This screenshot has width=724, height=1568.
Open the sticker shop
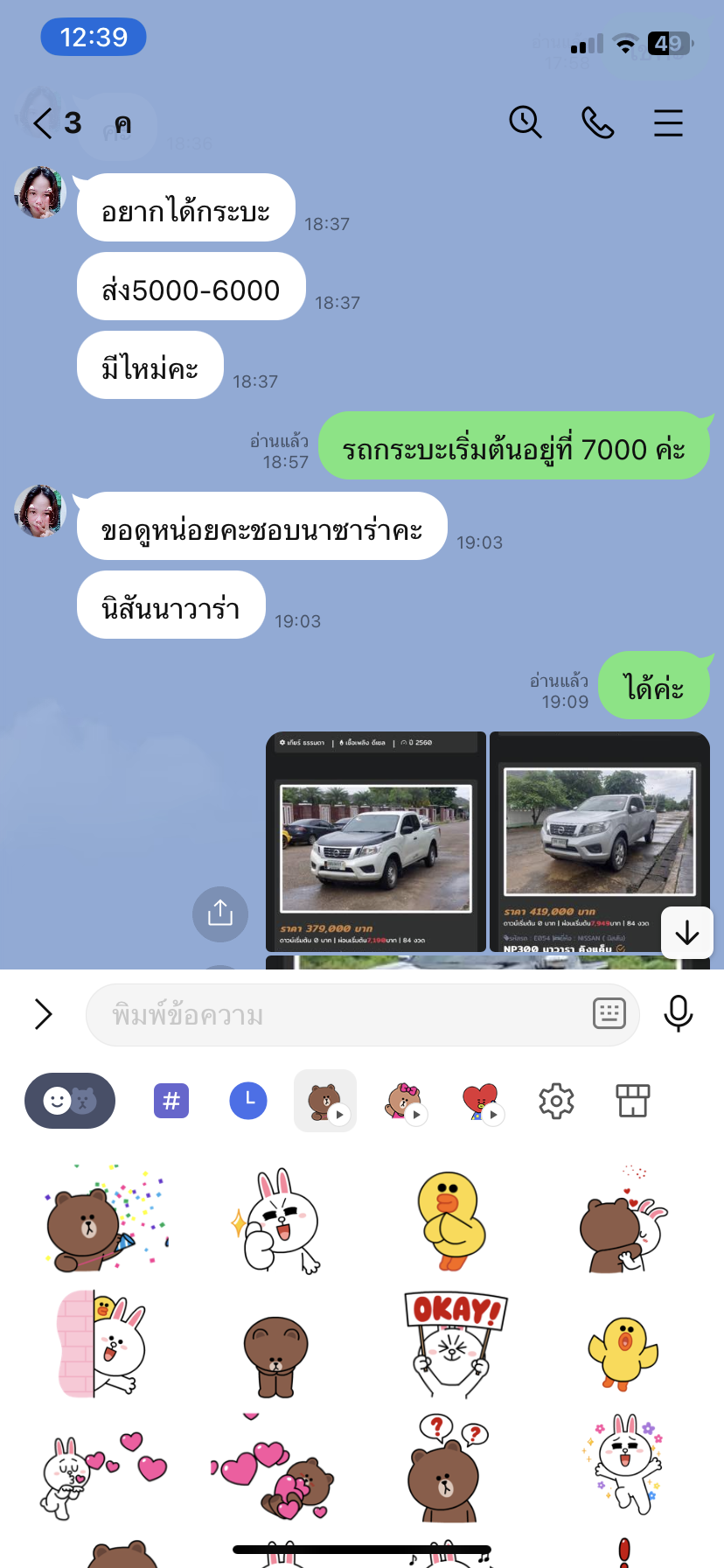click(632, 1101)
